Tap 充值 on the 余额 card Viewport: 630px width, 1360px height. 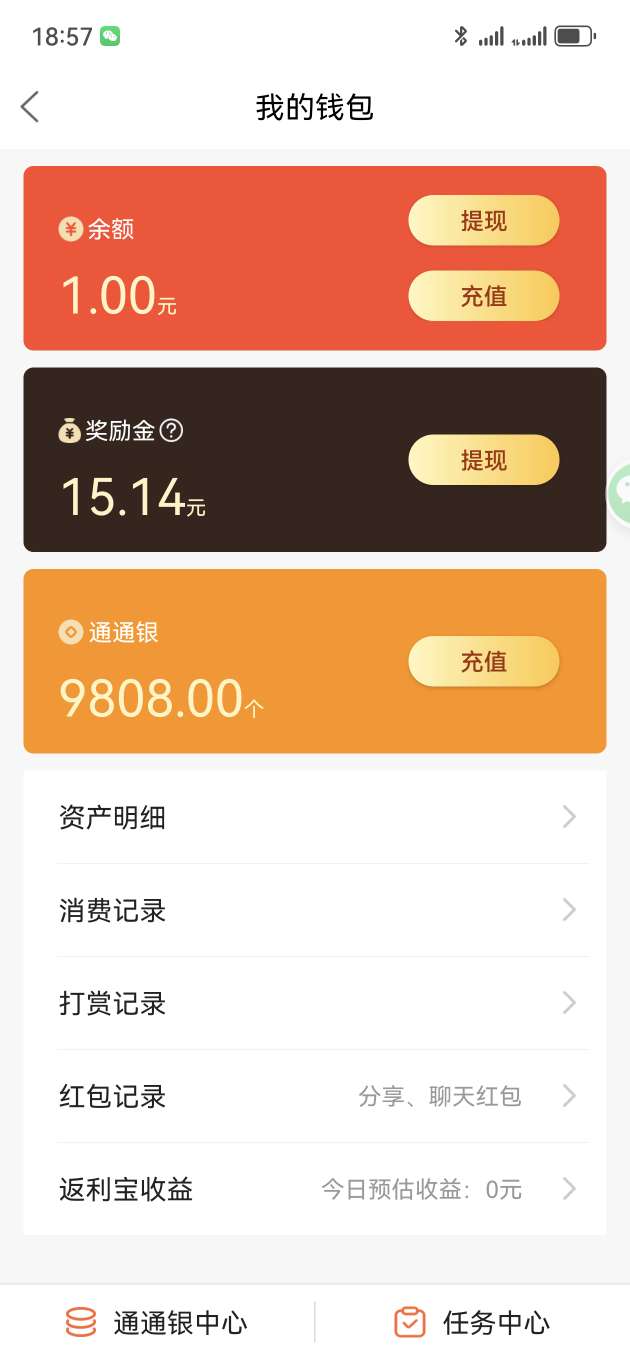tap(483, 296)
